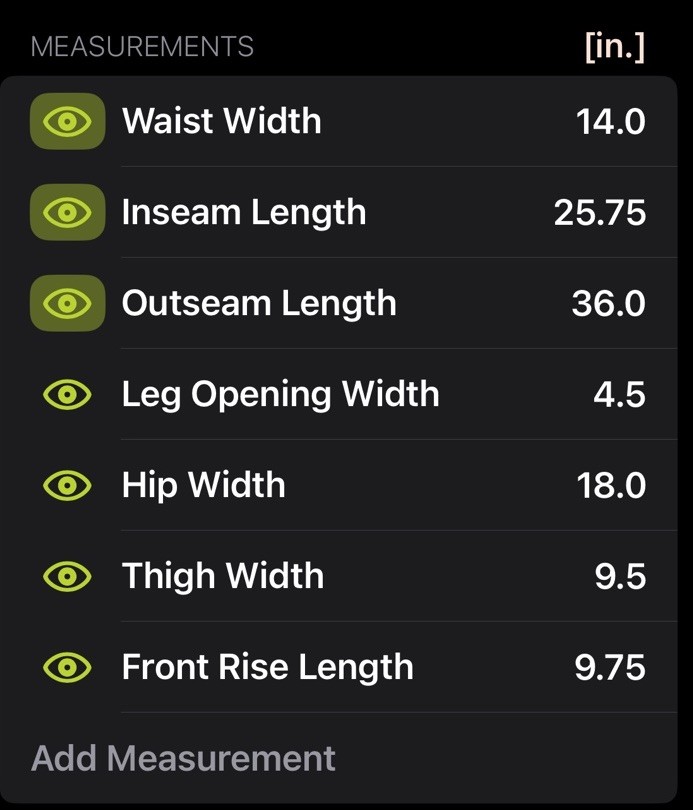Screen dimensions: 693x810
Task: Edit the Inseam Length value 25.75
Action: (x=599, y=213)
